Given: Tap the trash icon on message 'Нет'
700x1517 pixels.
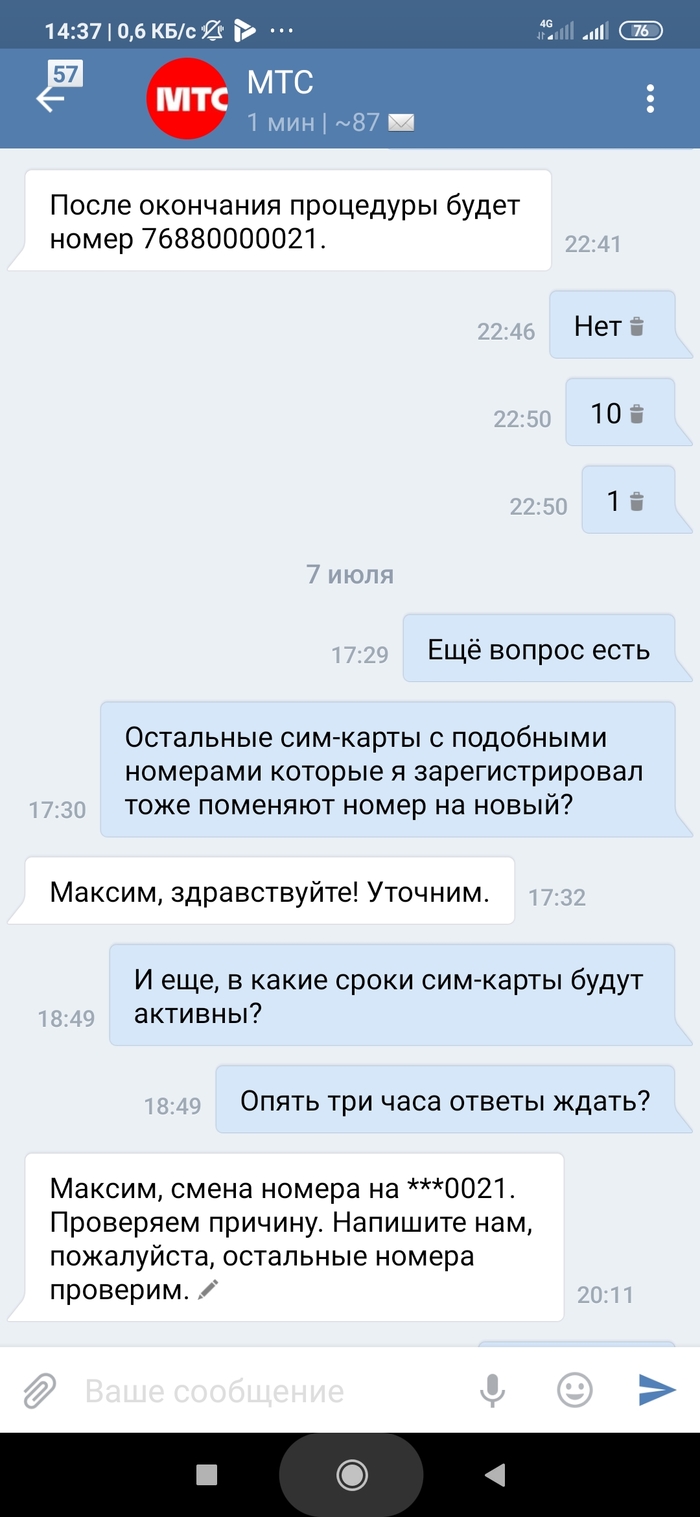Looking at the screenshot, I should tap(638, 326).
